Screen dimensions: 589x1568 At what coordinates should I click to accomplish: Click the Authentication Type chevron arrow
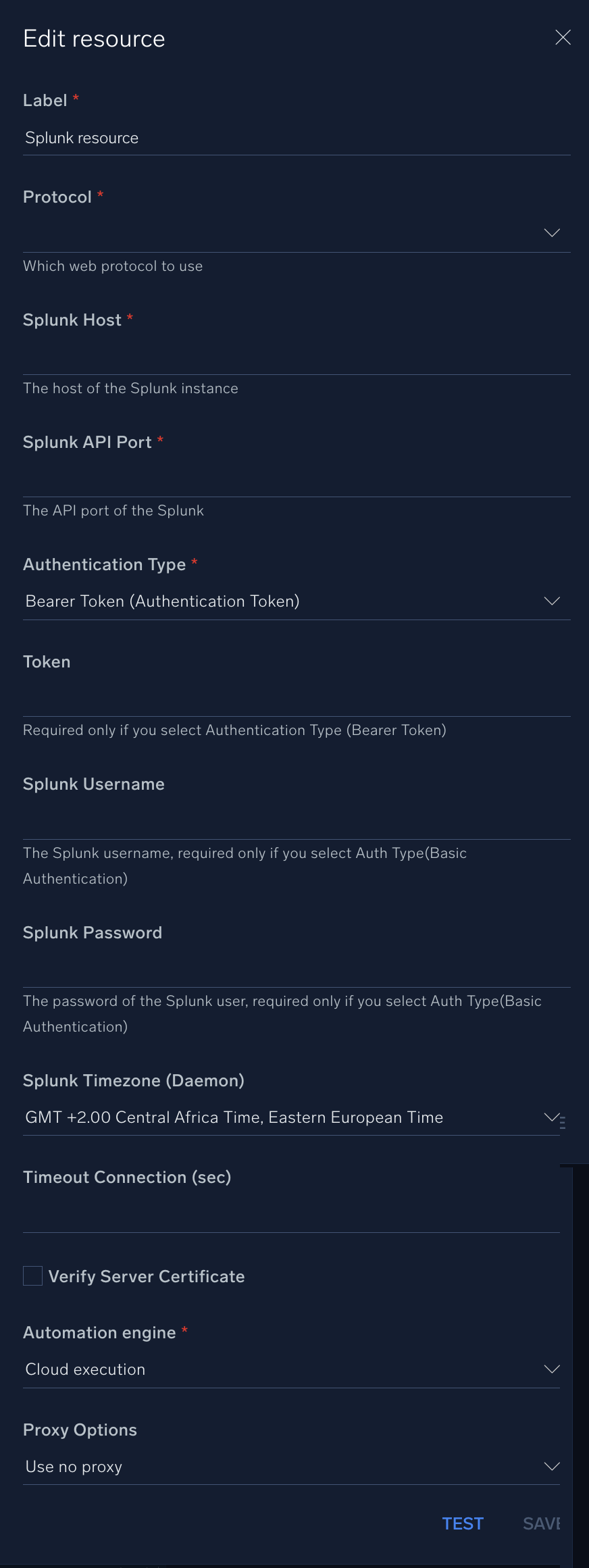[x=551, y=601]
